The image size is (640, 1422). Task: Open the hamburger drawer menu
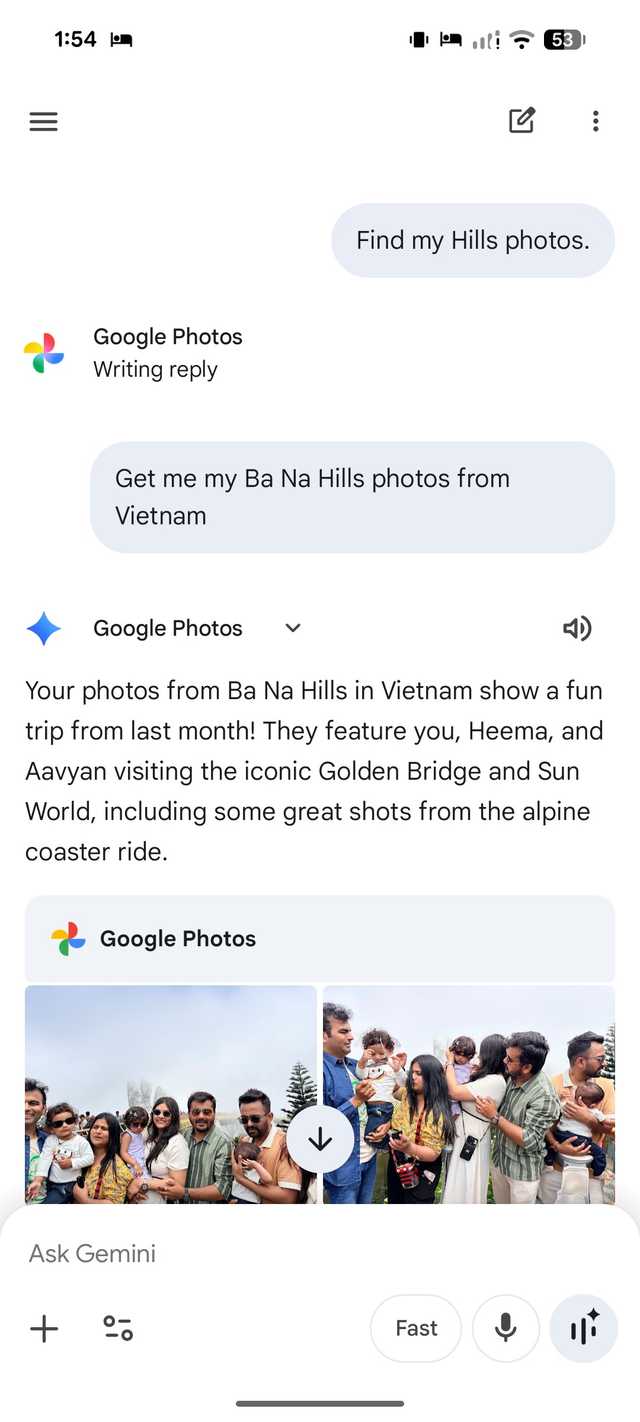pyautogui.click(x=44, y=122)
